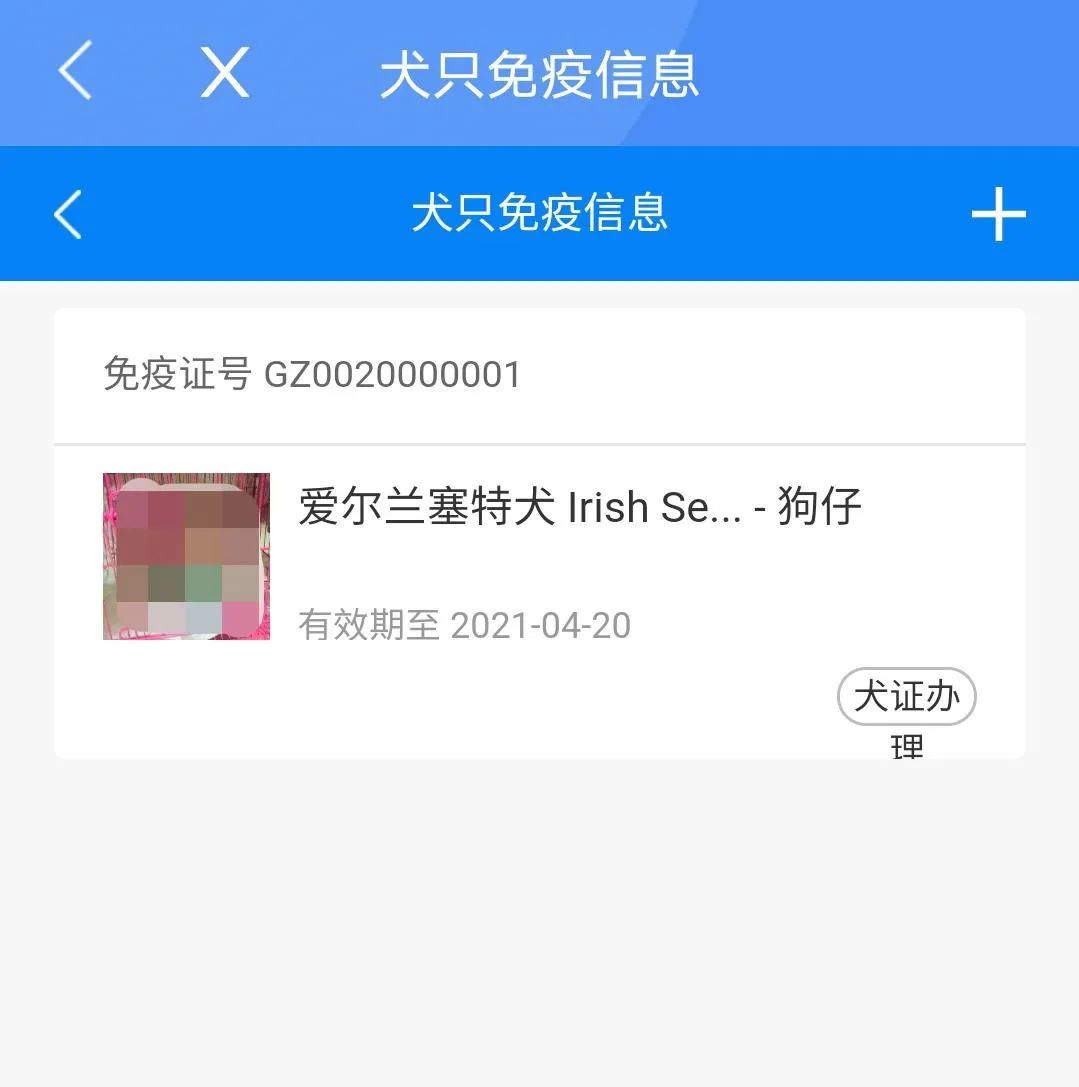Tap the expiry date 2021-04-20
1079x1087 pixels.
tap(541, 625)
